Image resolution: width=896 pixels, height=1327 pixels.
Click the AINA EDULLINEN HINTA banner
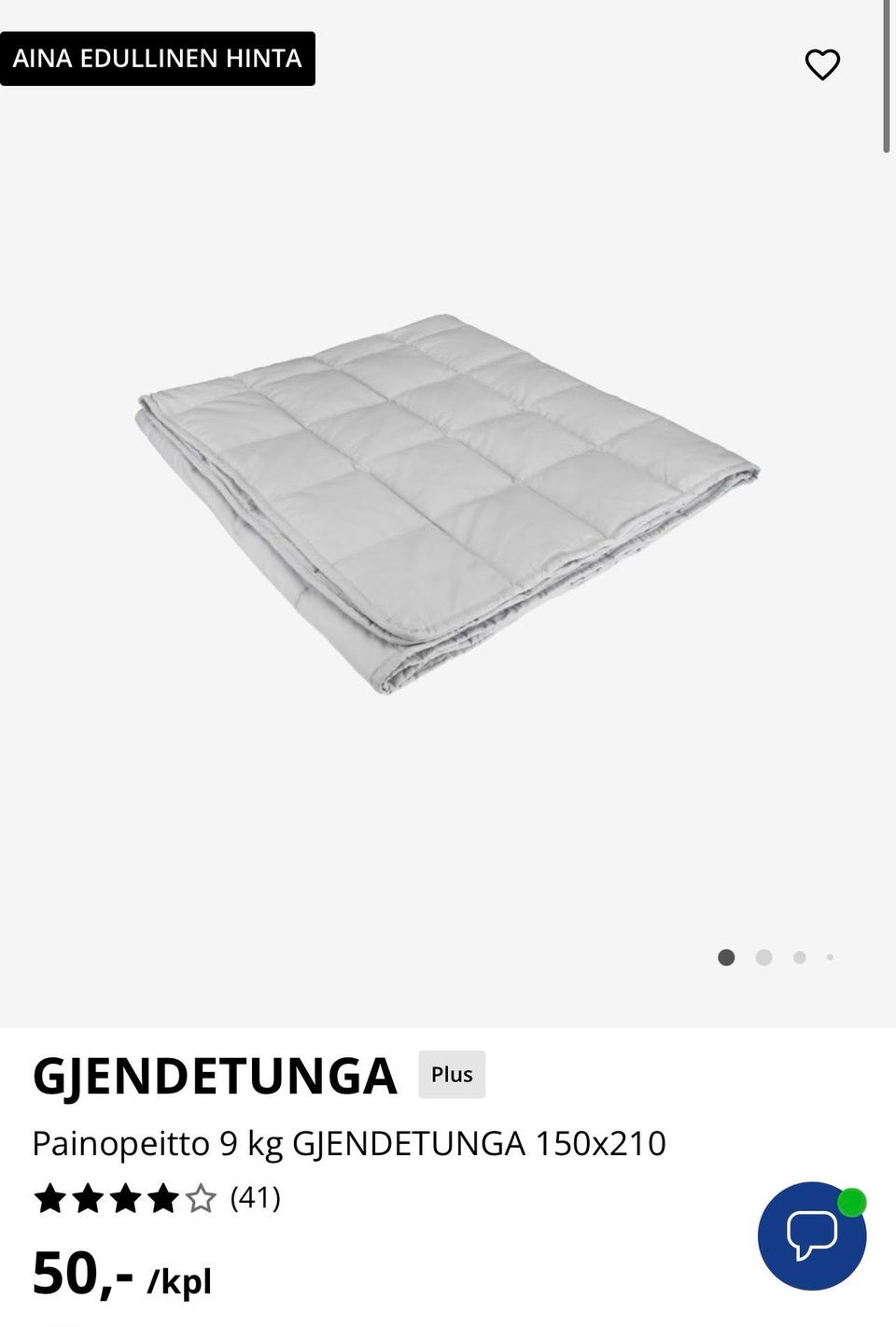(157, 58)
